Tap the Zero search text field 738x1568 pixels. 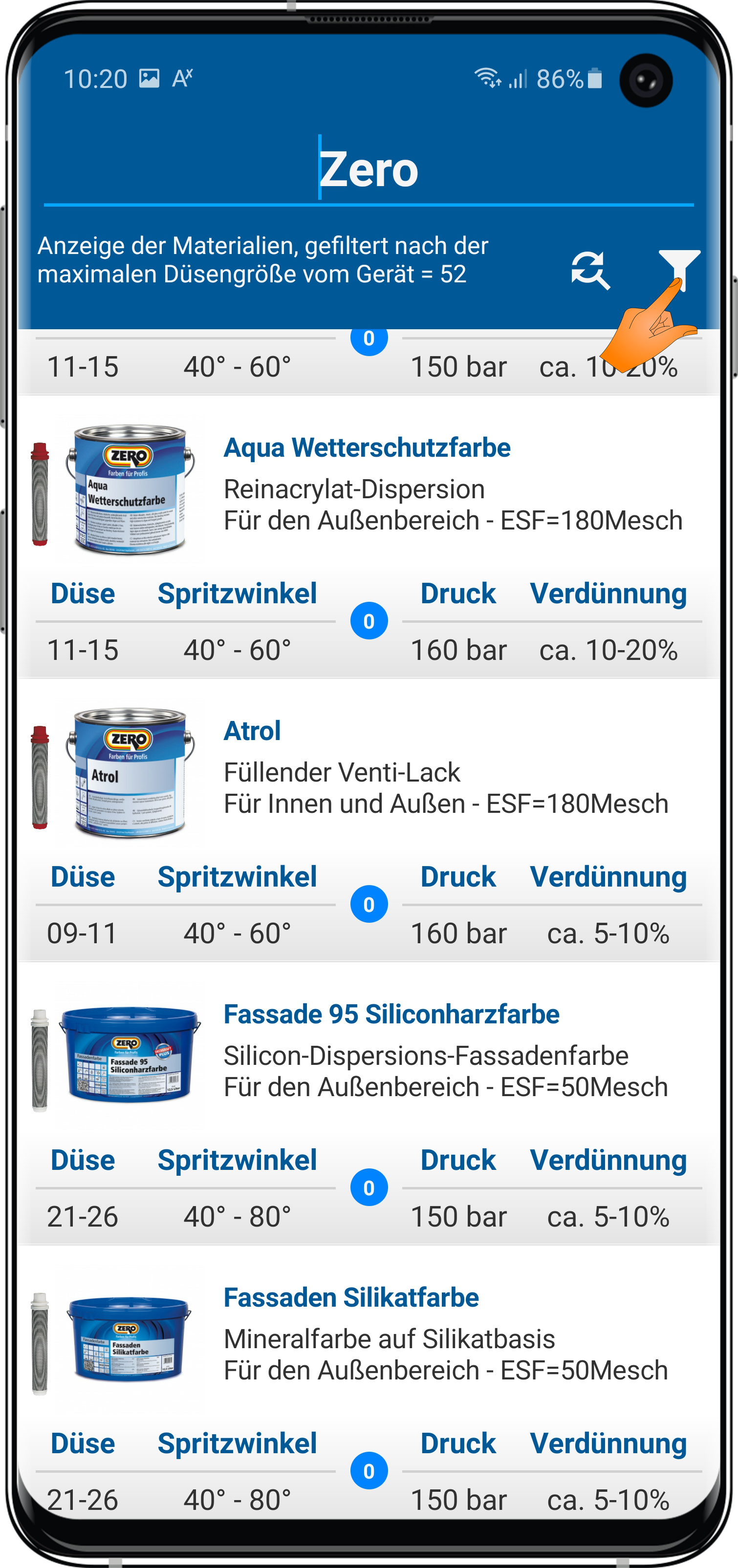click(369, 169)
